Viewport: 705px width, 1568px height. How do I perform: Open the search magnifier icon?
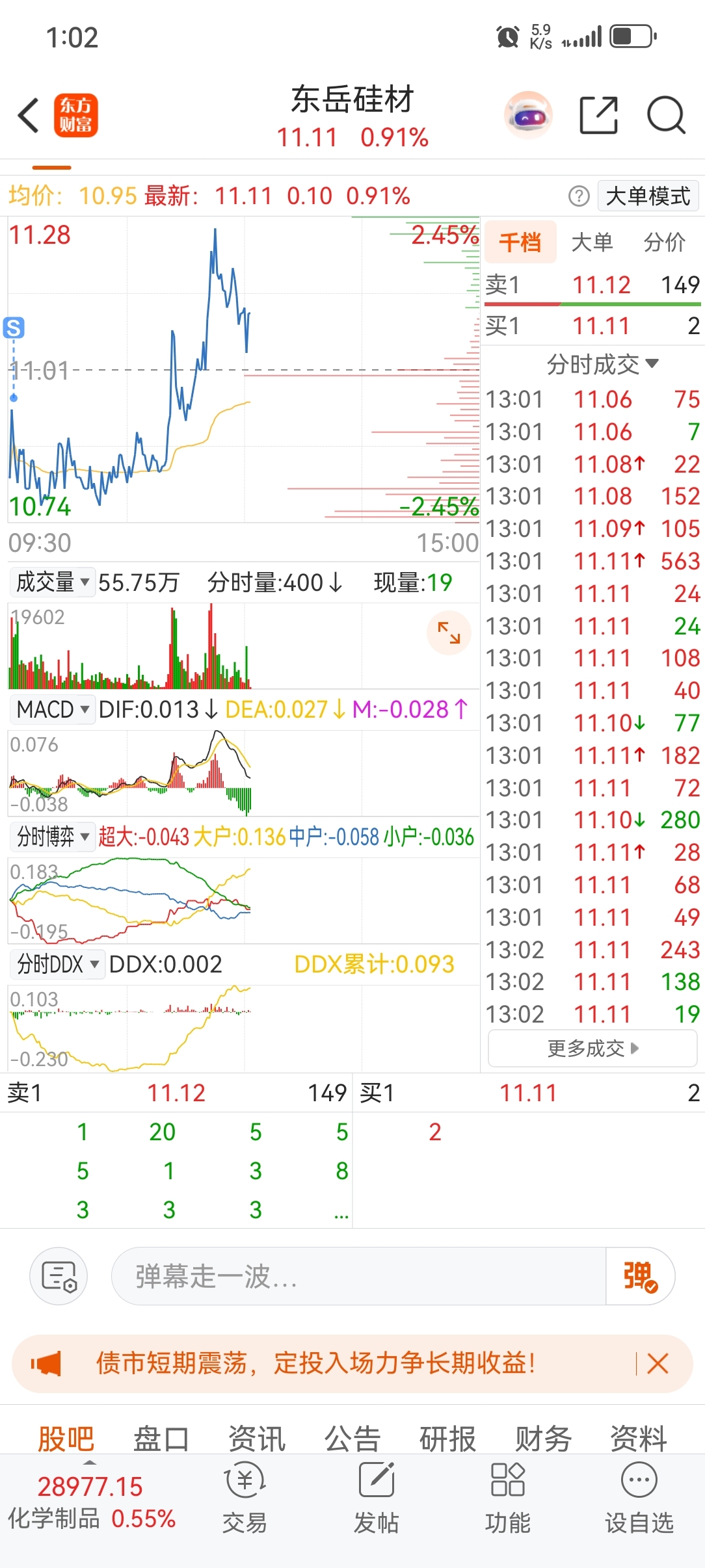[x=666, y=116]
